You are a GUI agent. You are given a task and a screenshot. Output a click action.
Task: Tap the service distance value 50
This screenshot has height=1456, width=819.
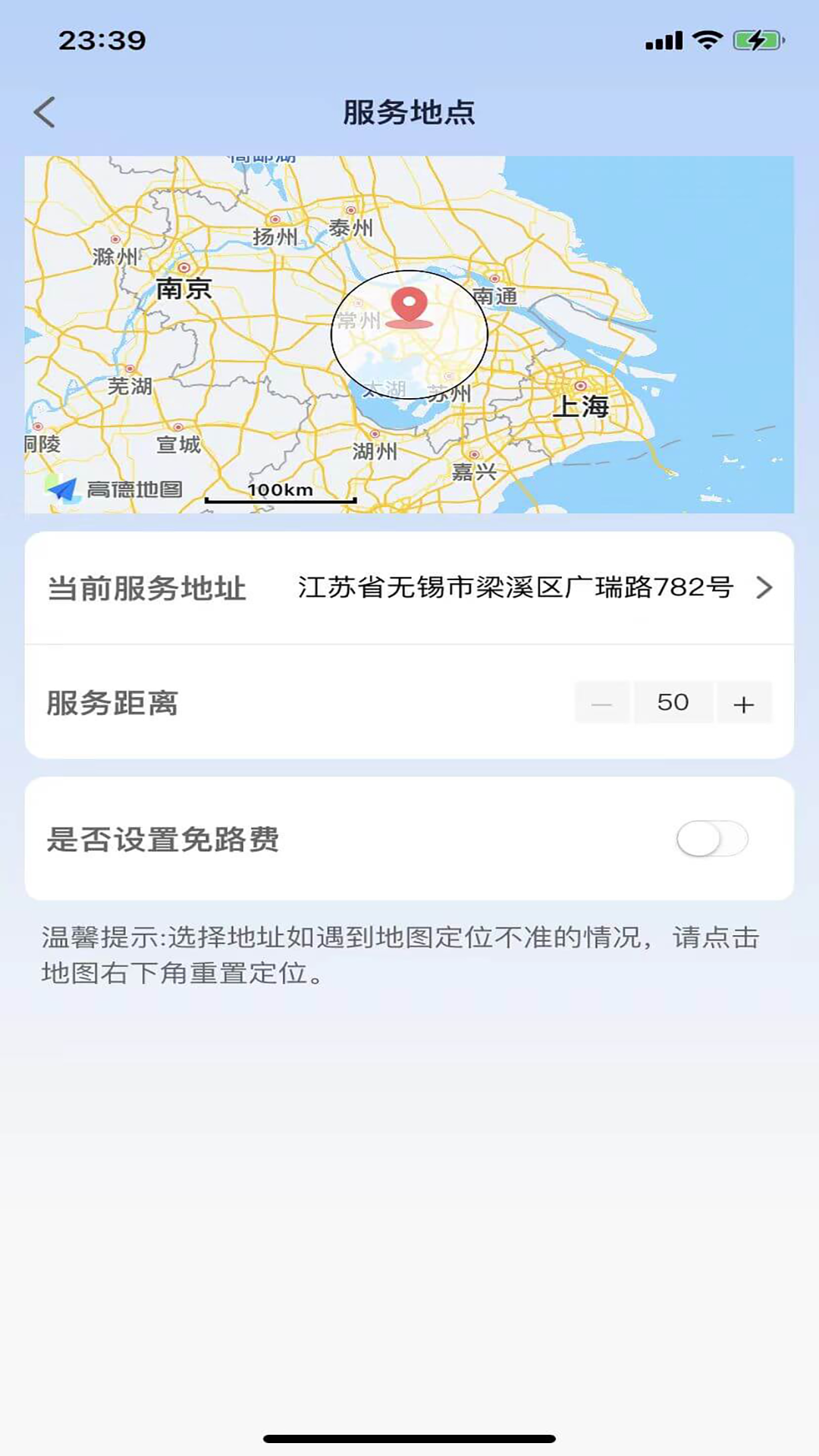point(673,703)
